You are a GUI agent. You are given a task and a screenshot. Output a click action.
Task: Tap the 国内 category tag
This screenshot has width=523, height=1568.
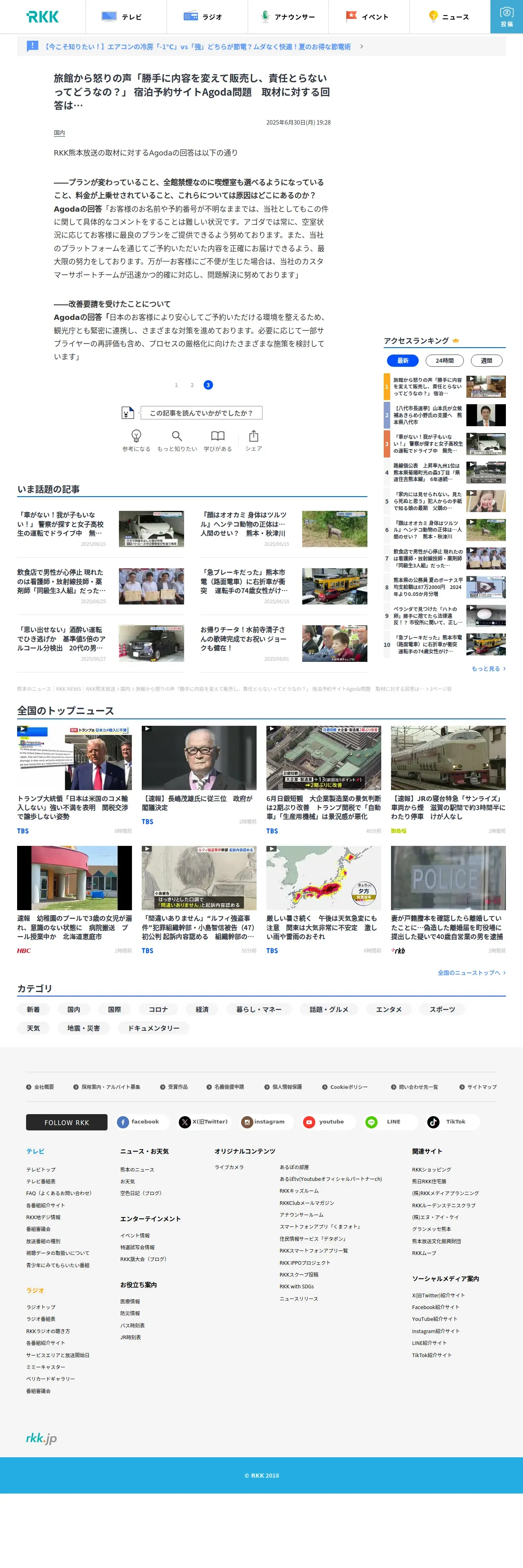pyautogui.click(x=59, y=133)
